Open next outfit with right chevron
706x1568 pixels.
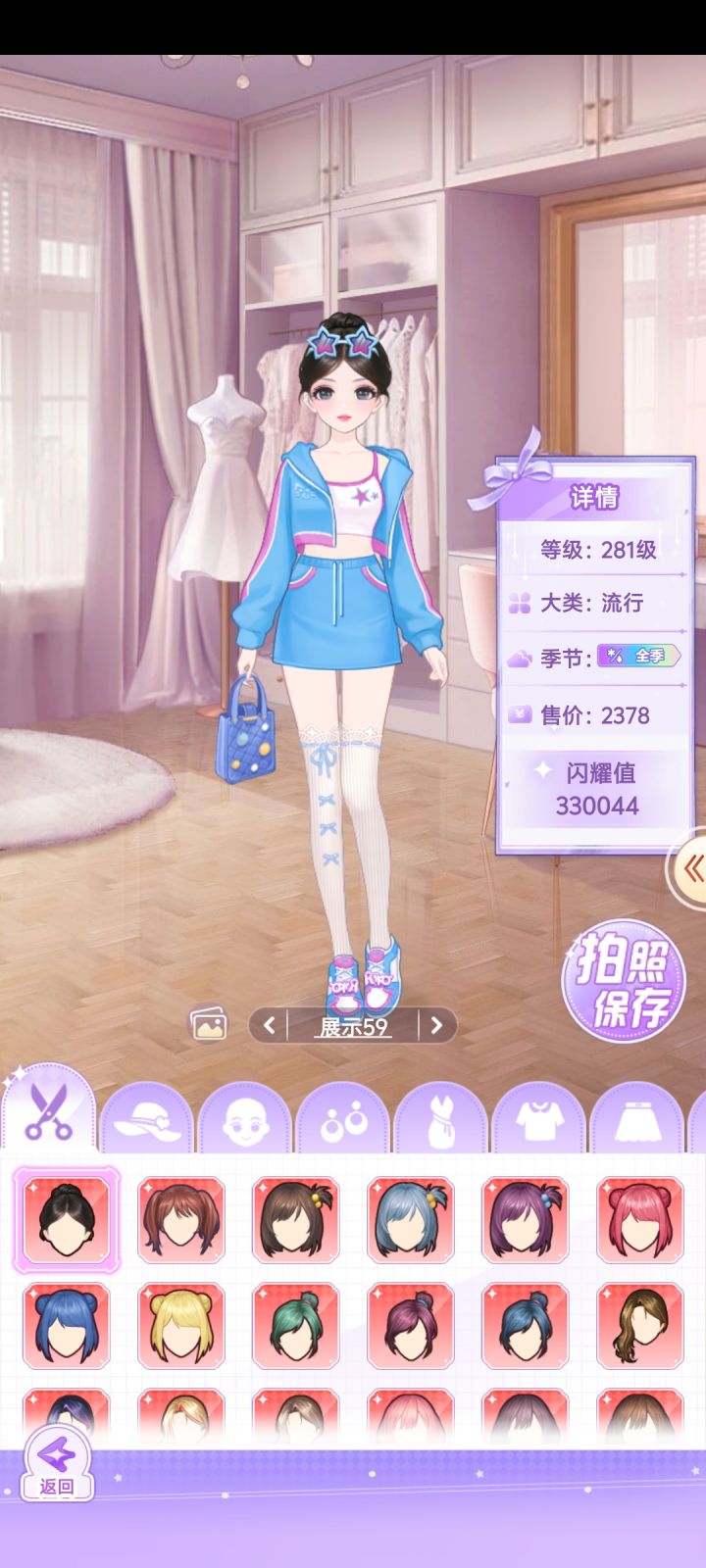436,1025
